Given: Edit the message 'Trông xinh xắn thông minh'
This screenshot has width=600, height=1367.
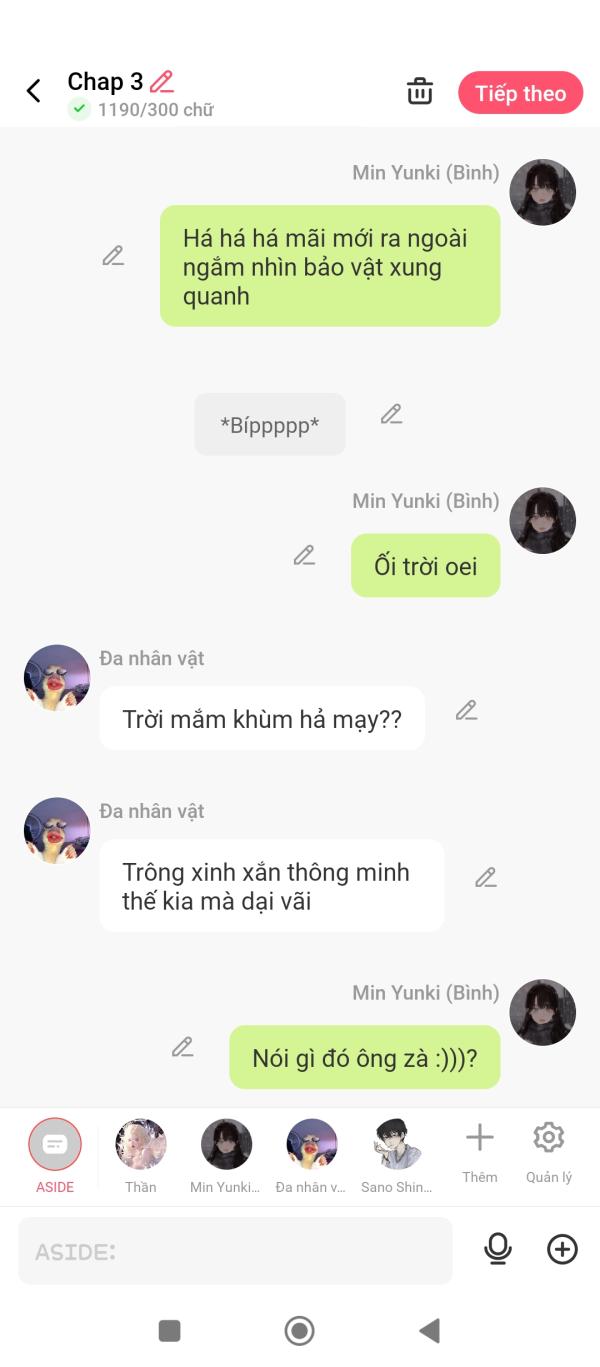Looking at the screenshot, I should pos(485,878).
